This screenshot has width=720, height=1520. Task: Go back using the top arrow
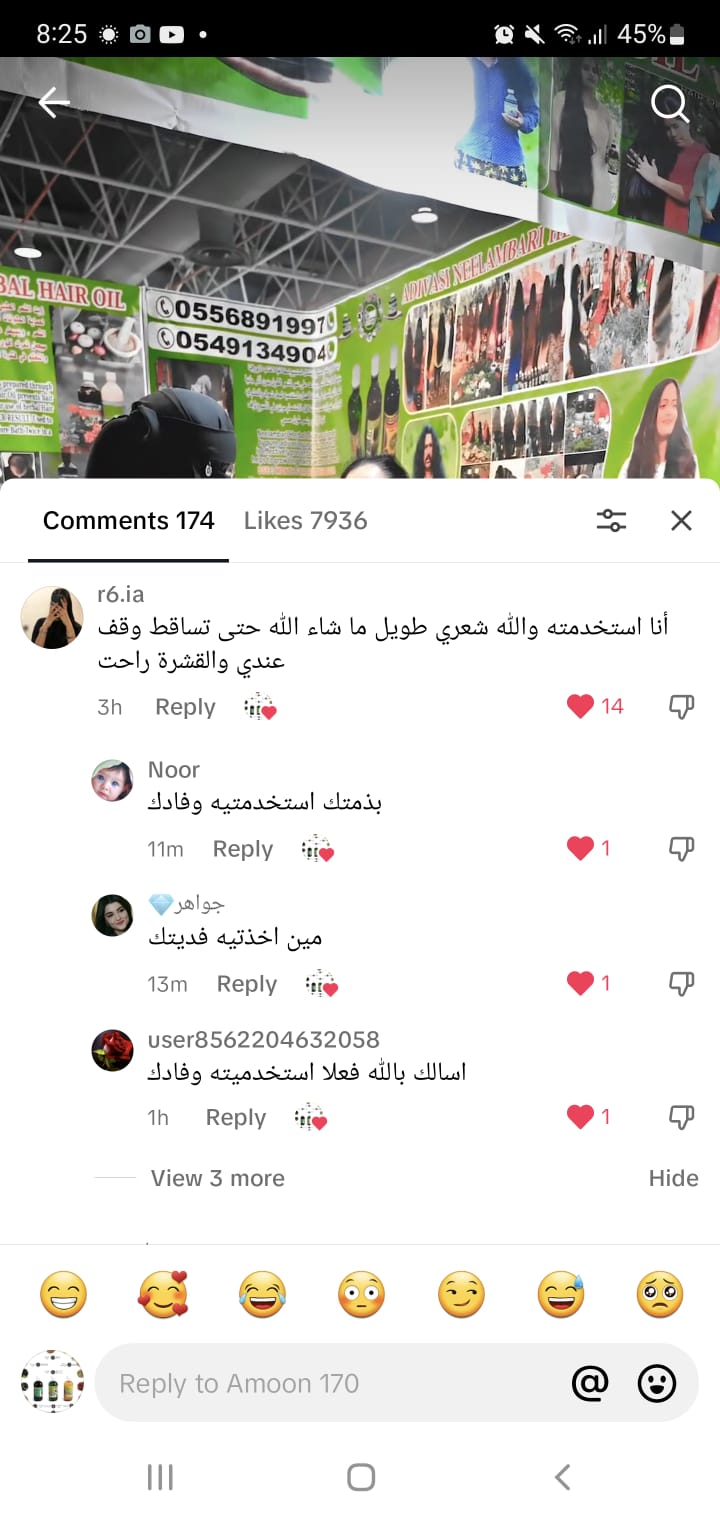(x=54, y=102)
